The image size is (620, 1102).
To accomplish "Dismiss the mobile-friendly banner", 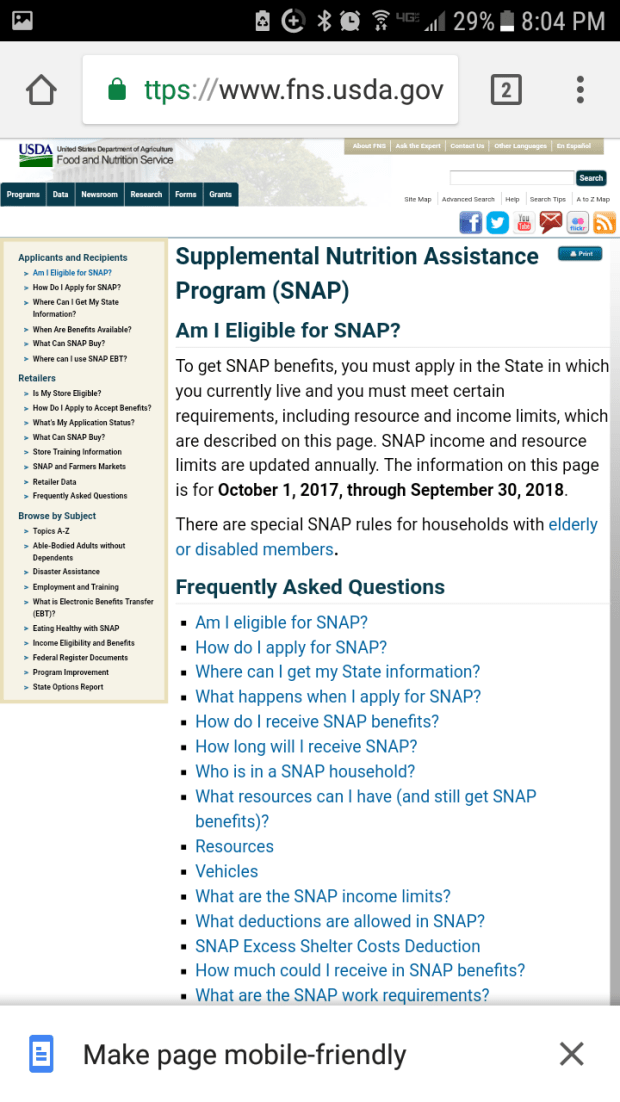I will pyautogui.click(x=571, y=1054).
